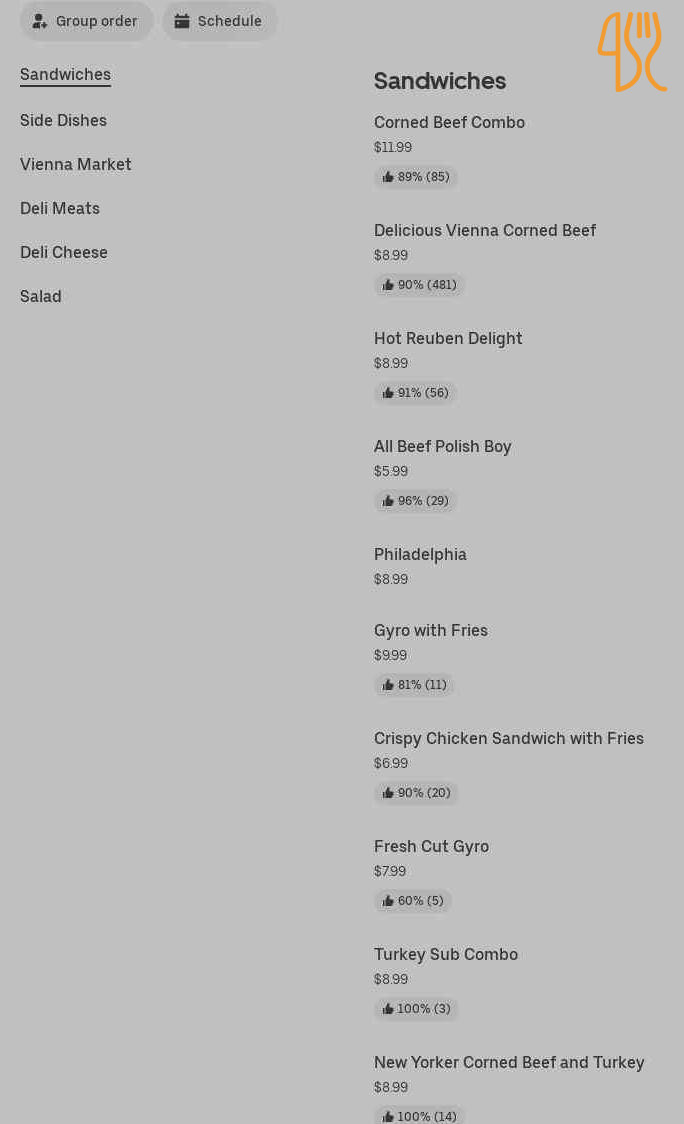Show the Salad category

[x=40, y=296]
